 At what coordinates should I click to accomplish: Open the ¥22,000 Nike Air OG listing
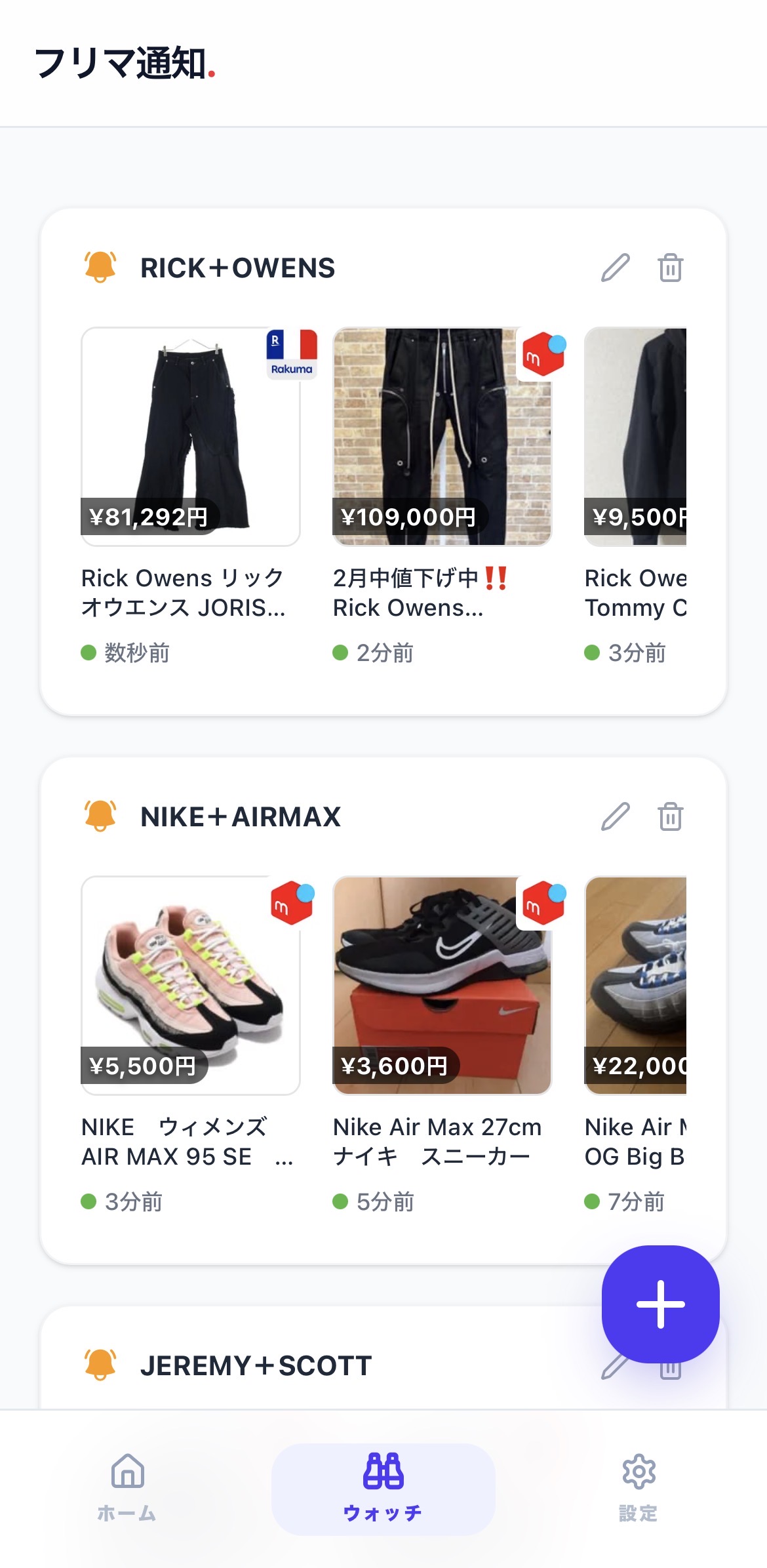pyautogui.click(x=635, y=986)
